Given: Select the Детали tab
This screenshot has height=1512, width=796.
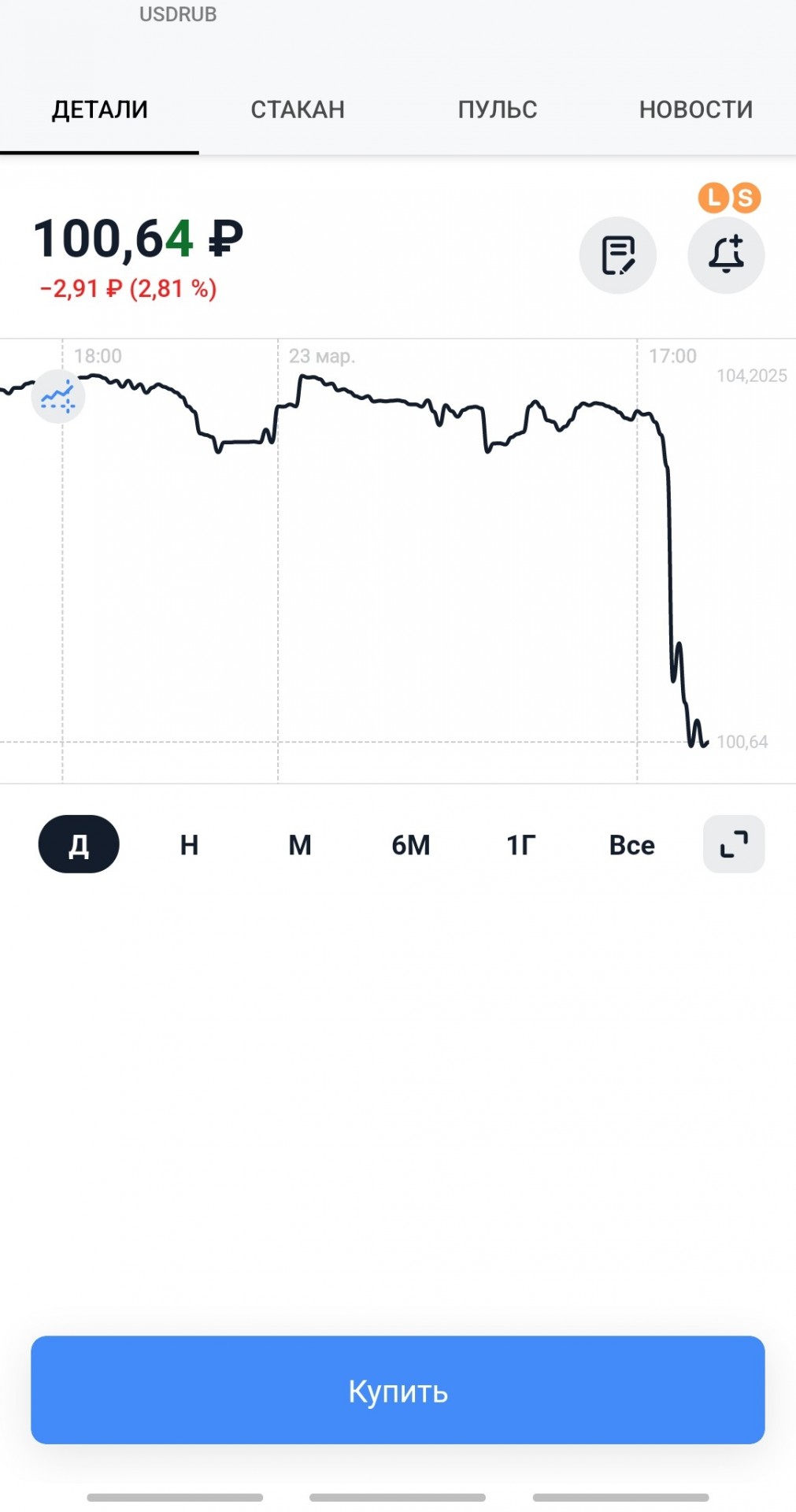Looking at the screenshot, I should 100,109.
